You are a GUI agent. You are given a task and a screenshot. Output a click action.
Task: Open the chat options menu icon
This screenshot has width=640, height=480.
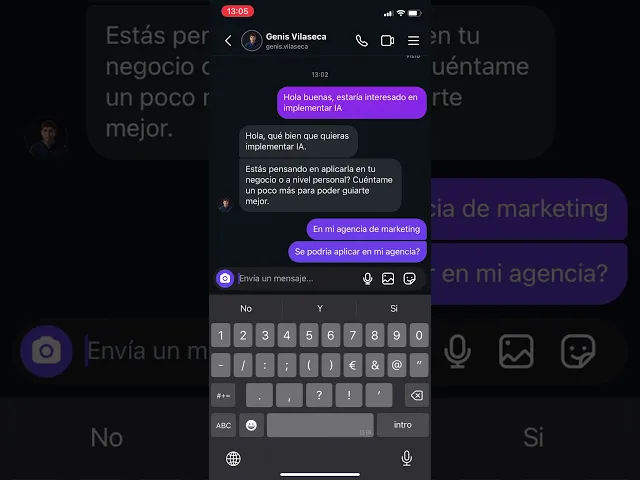413,41
